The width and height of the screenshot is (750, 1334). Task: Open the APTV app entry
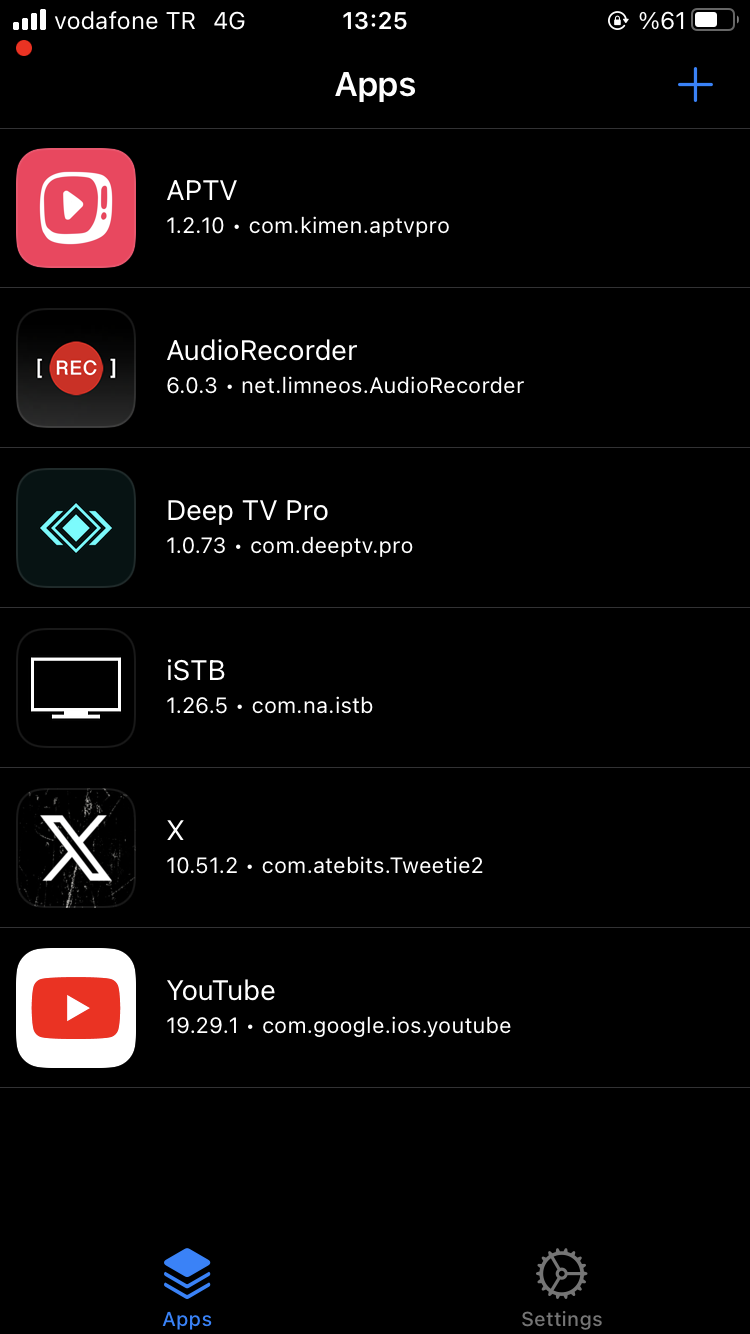coord(375,208)
